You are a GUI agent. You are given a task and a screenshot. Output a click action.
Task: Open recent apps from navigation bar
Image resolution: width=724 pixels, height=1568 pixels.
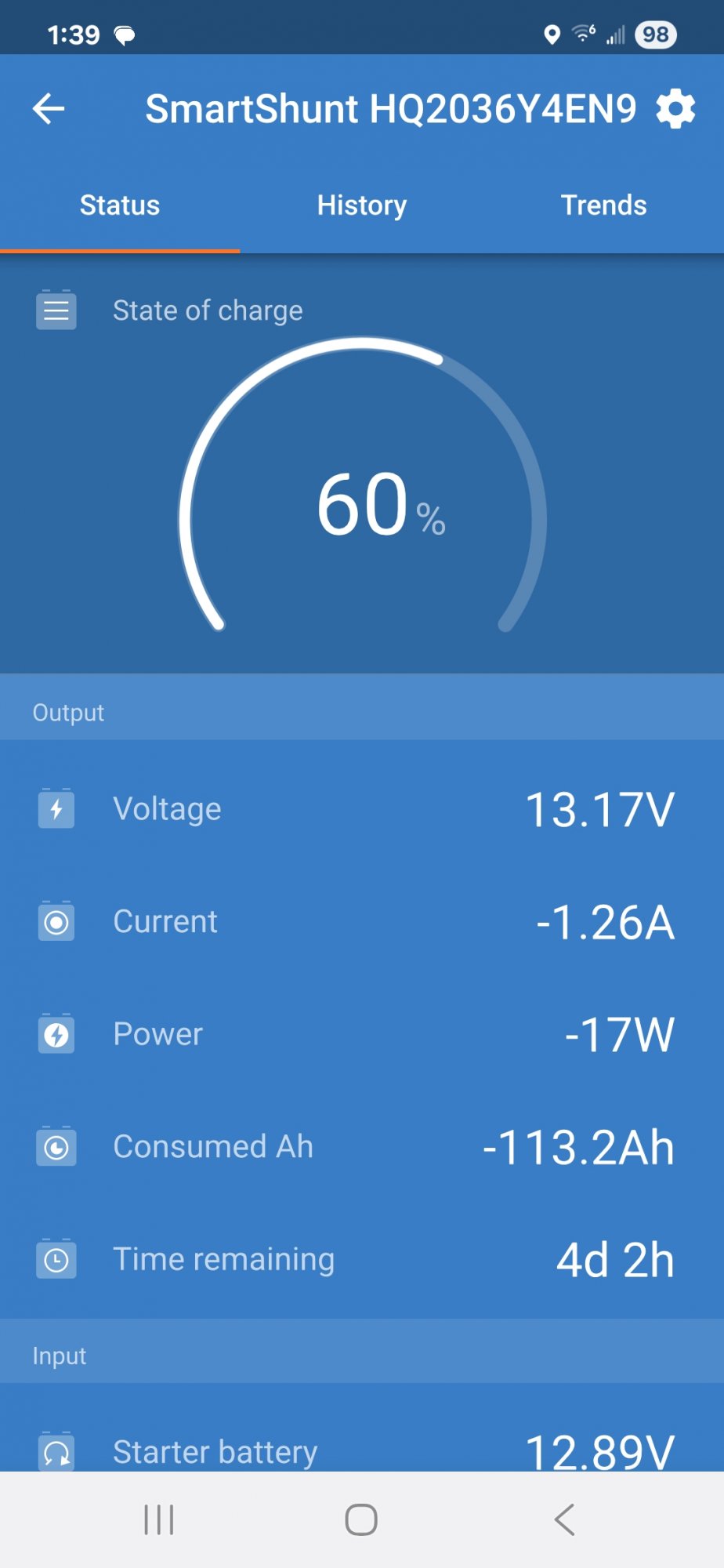click(159, 1519)
